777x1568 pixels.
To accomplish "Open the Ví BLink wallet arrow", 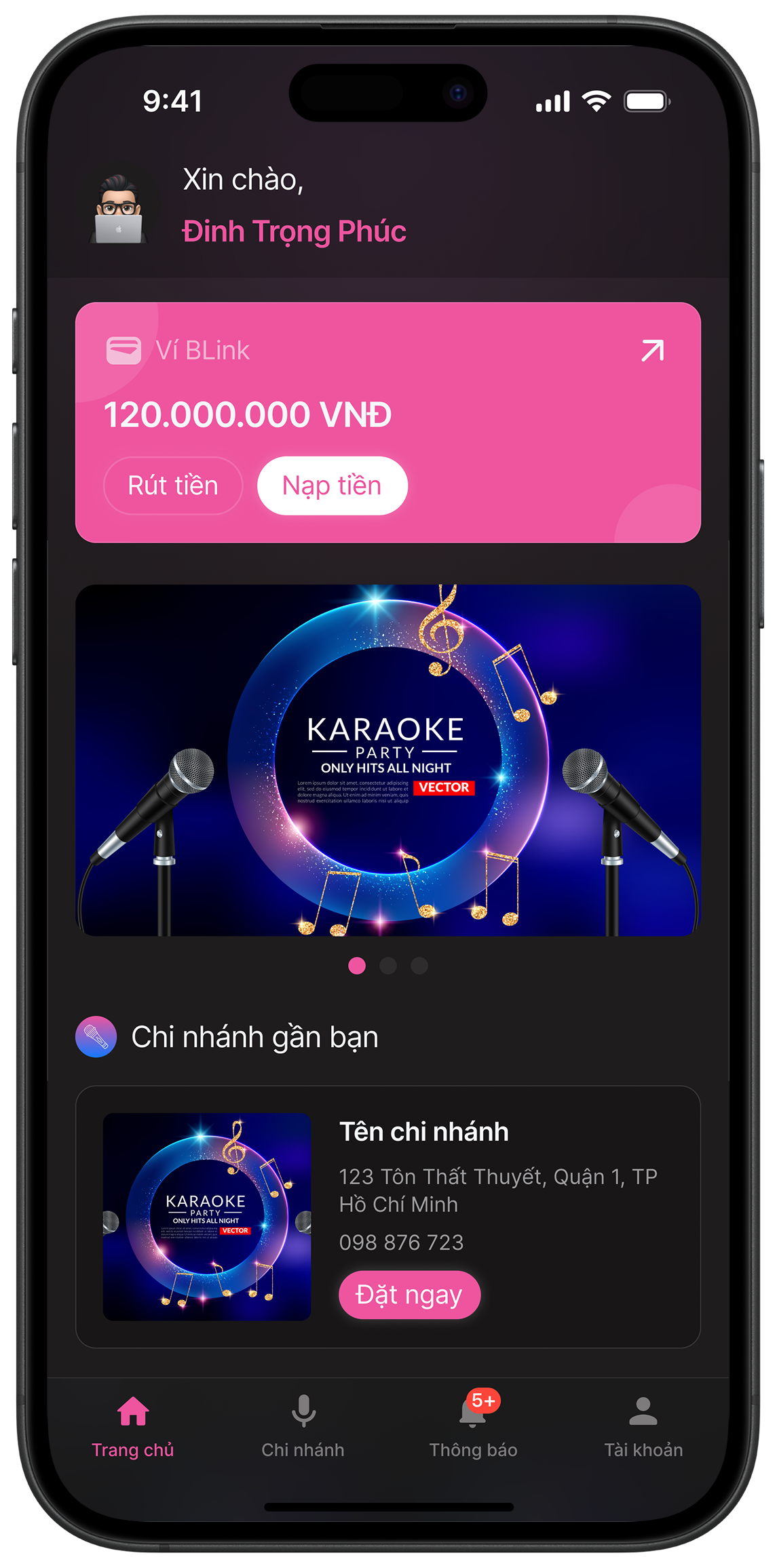I will coord(652,351).
